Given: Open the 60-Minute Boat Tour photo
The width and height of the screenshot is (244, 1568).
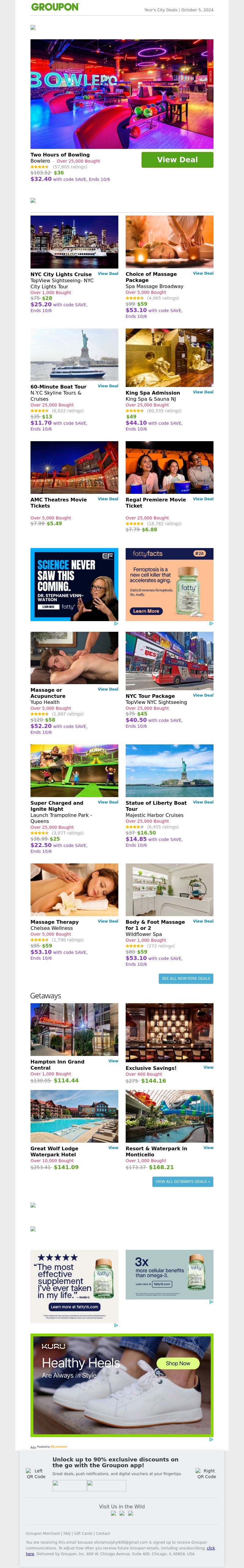Looking at the screenshot, I should (74, 355).
